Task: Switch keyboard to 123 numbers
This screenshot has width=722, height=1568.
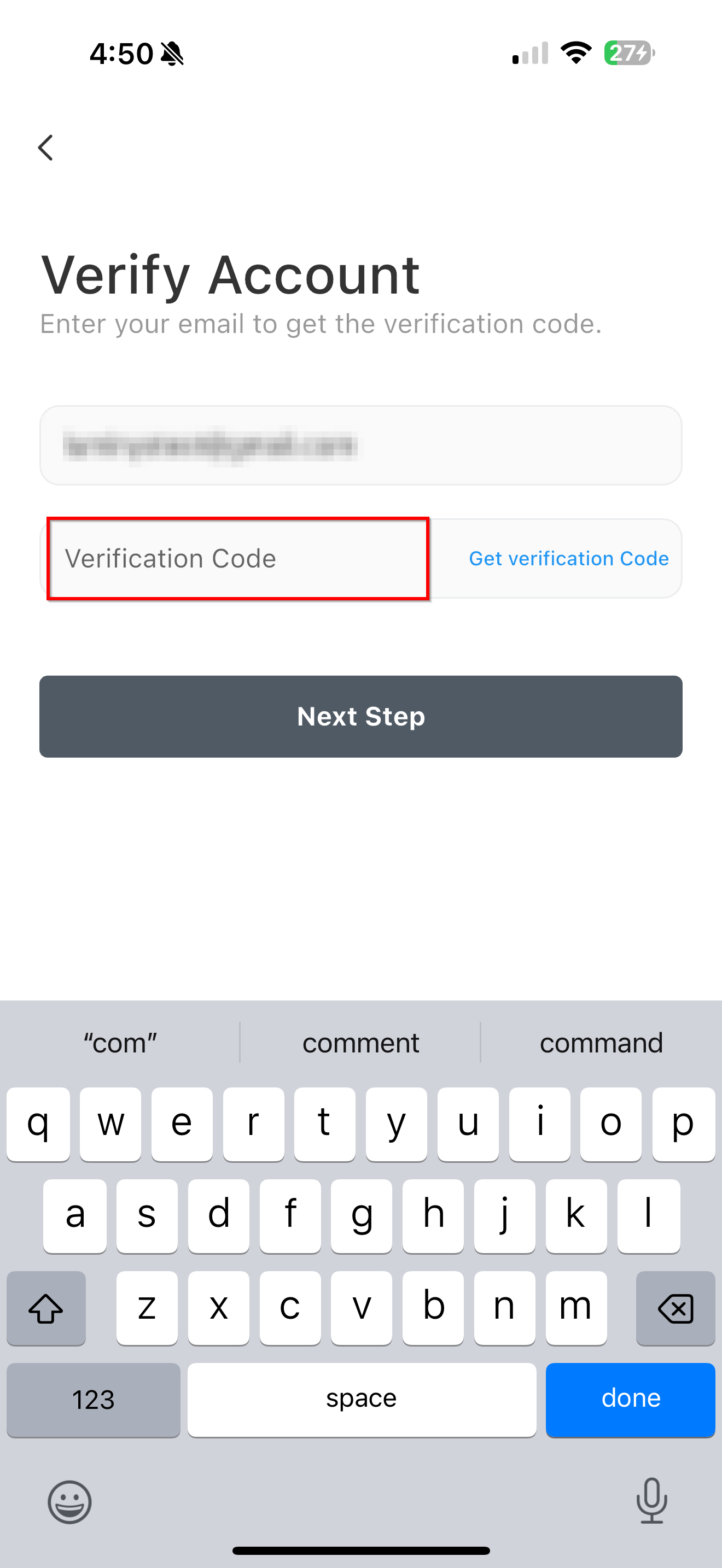Action: [93, 1400]
